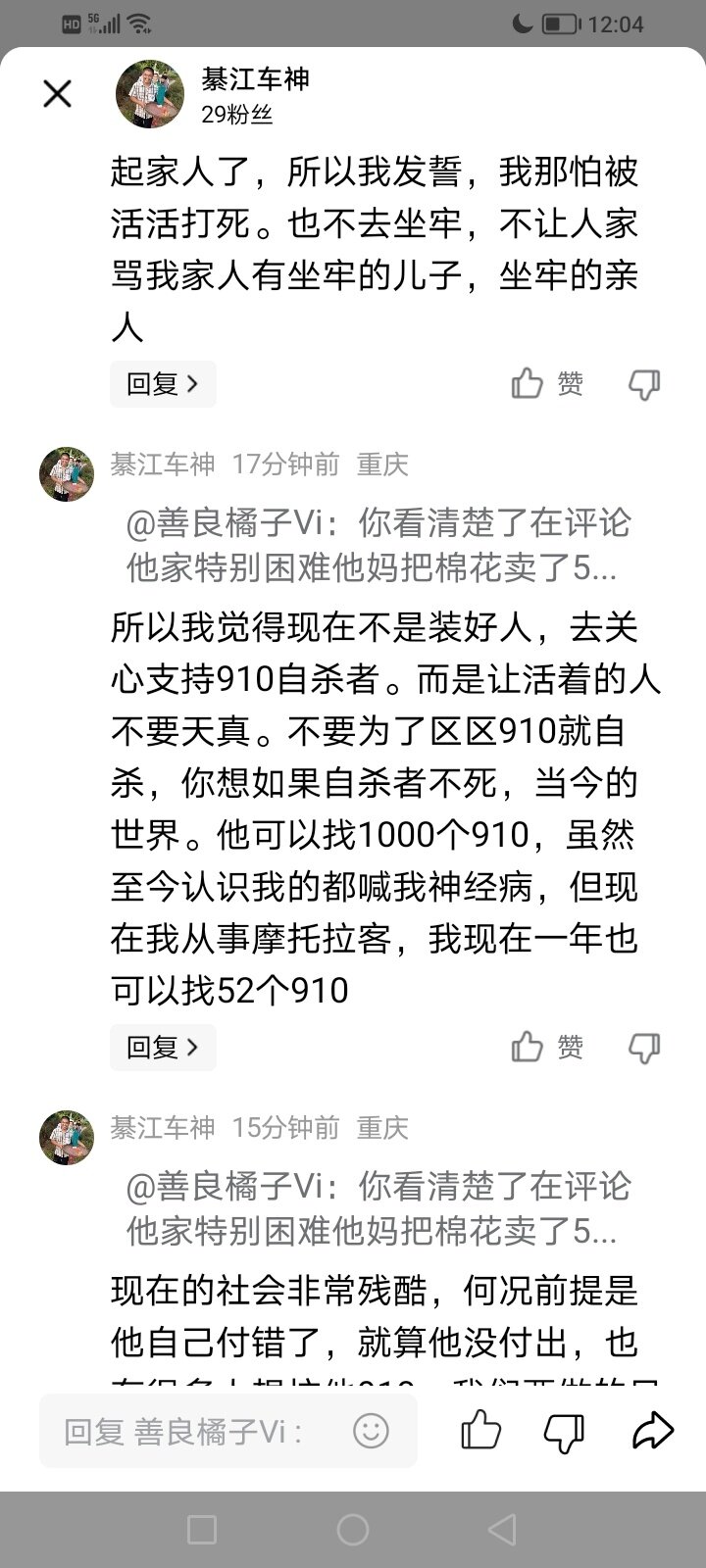706x1568 pixels.
Task: Tap 回复 under the comment ending 找52个910
Action: [163, 1048]
